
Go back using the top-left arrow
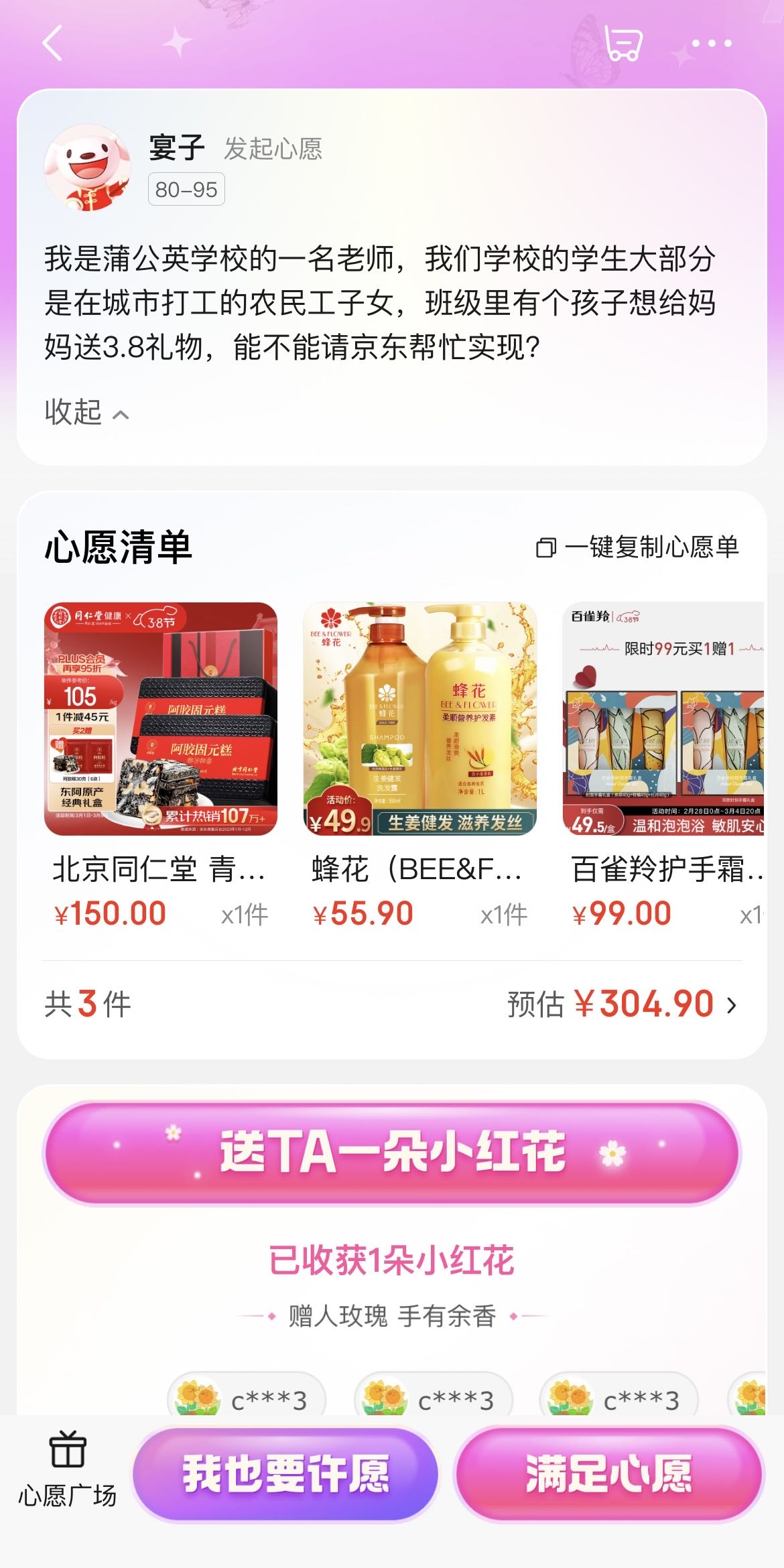[x=52, y=44]
